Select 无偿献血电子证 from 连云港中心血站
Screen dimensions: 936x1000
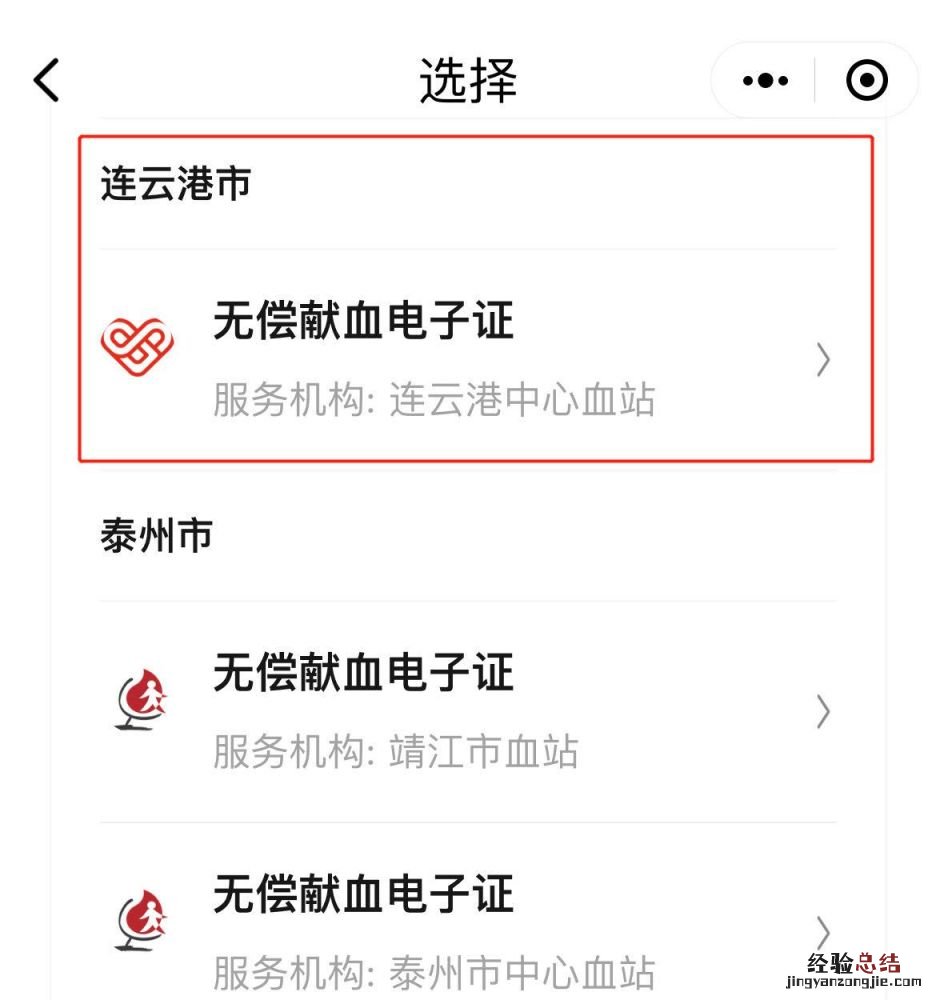tap(468, 359)
